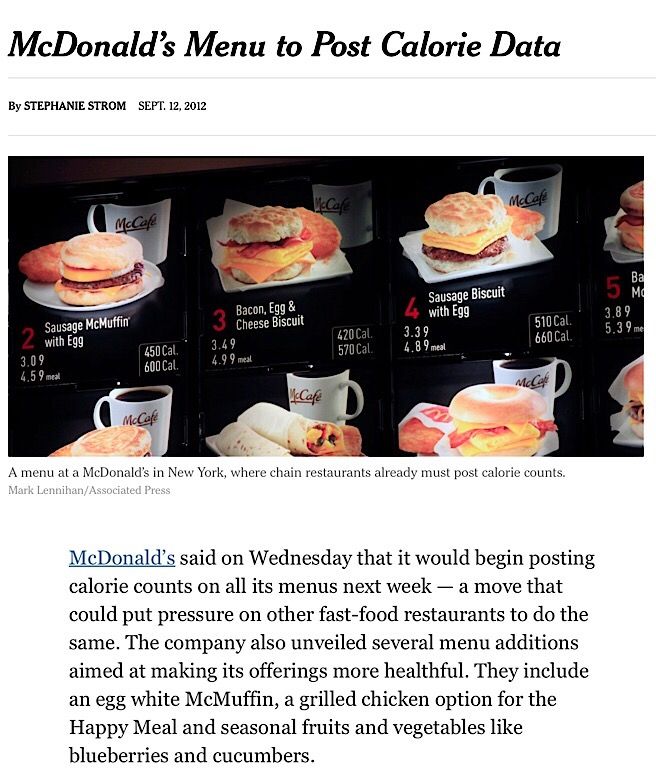Open author Stephanie Strom's byline
Image resolution: width=656 pixels, height=769 pixels.
[77, 106]
